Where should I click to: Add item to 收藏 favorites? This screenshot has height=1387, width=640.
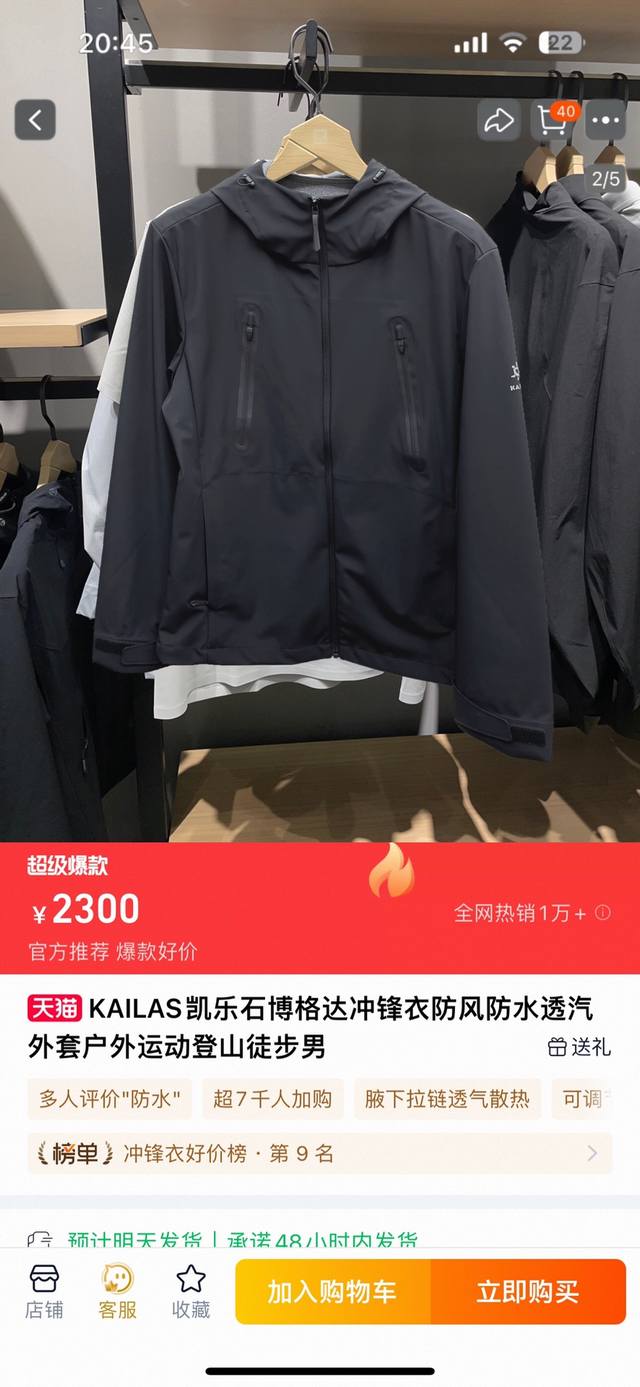point(190,1291)
